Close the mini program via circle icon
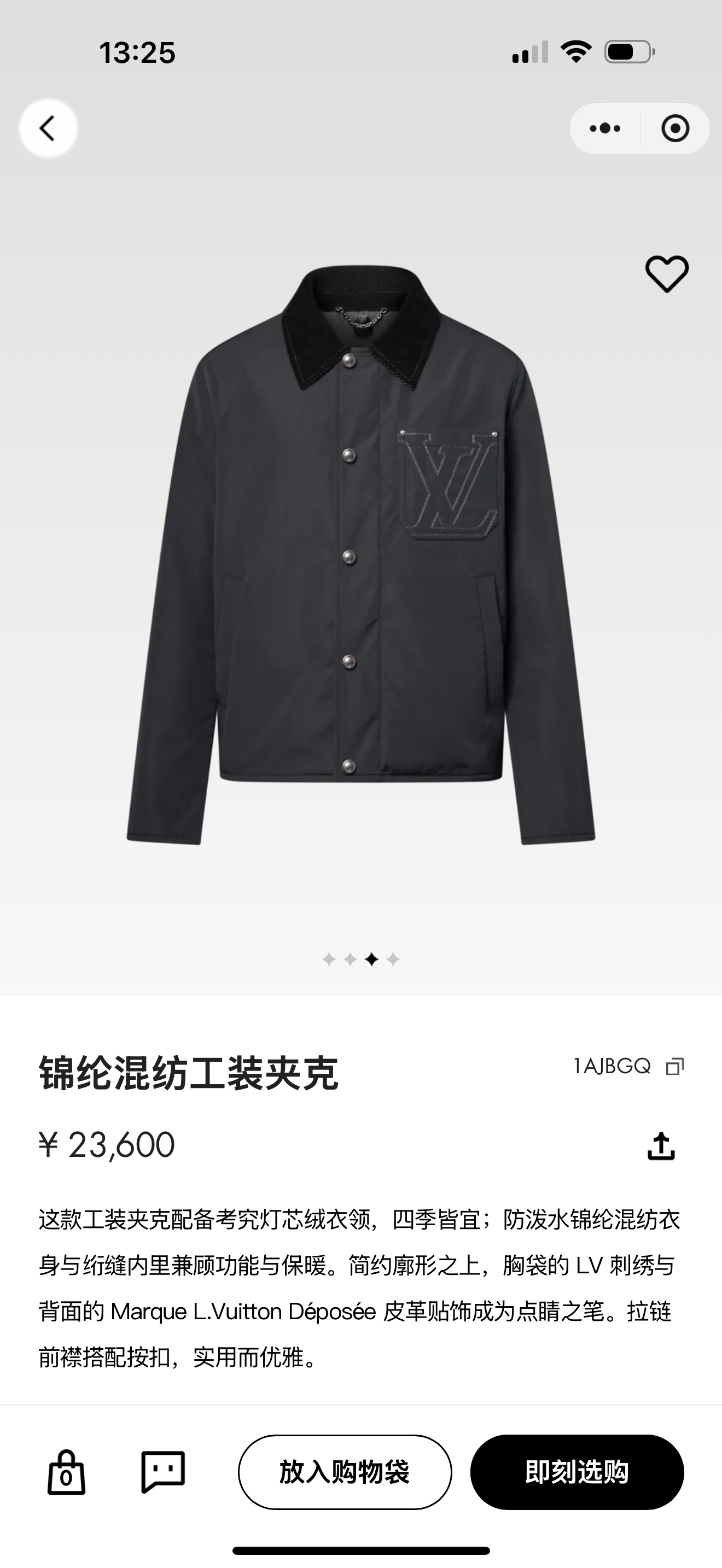 (x=674, y=128)
